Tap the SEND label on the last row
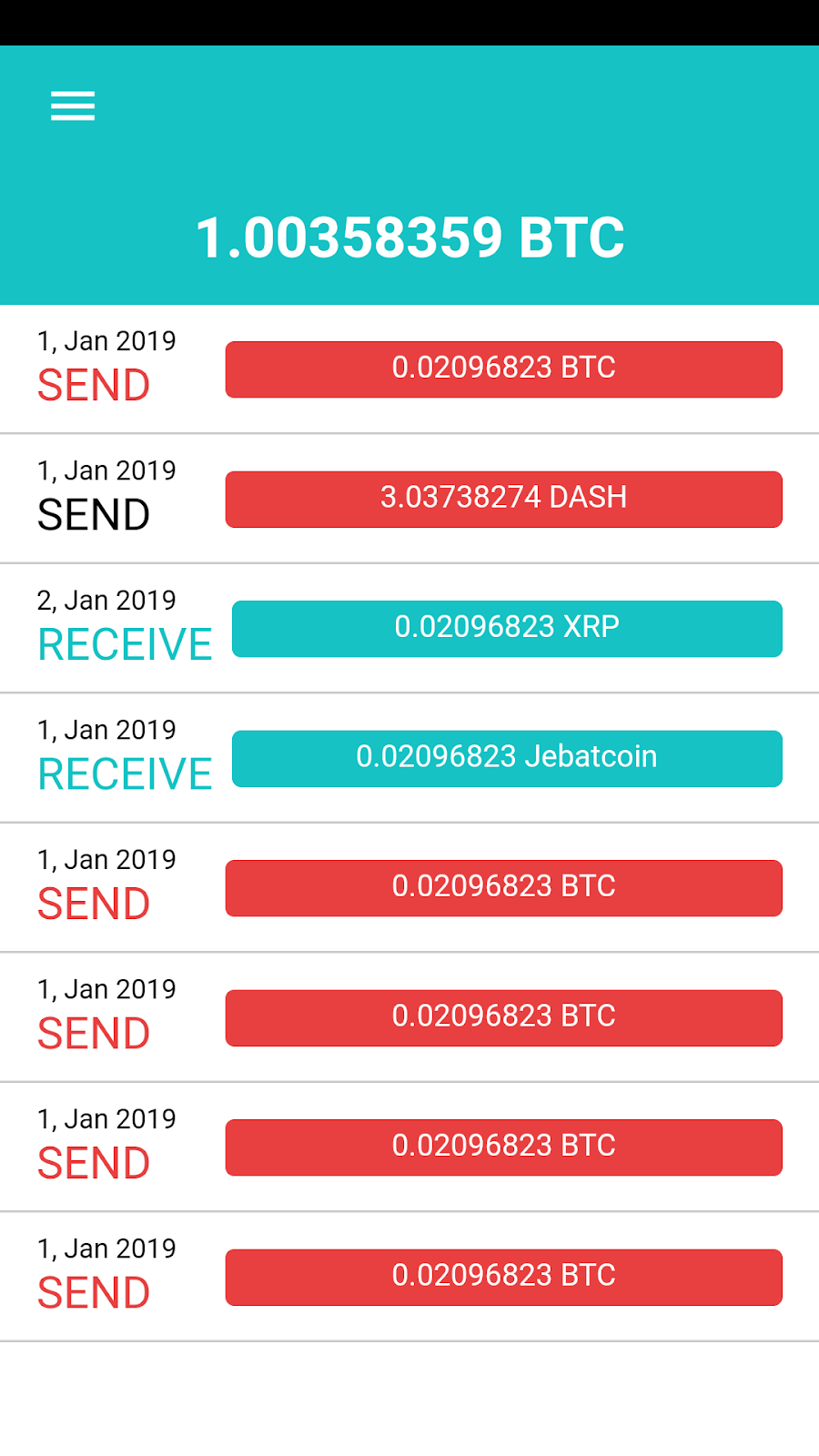Screen dimensions: 819x1456 pyautogui.click(x=92, y=1290)
